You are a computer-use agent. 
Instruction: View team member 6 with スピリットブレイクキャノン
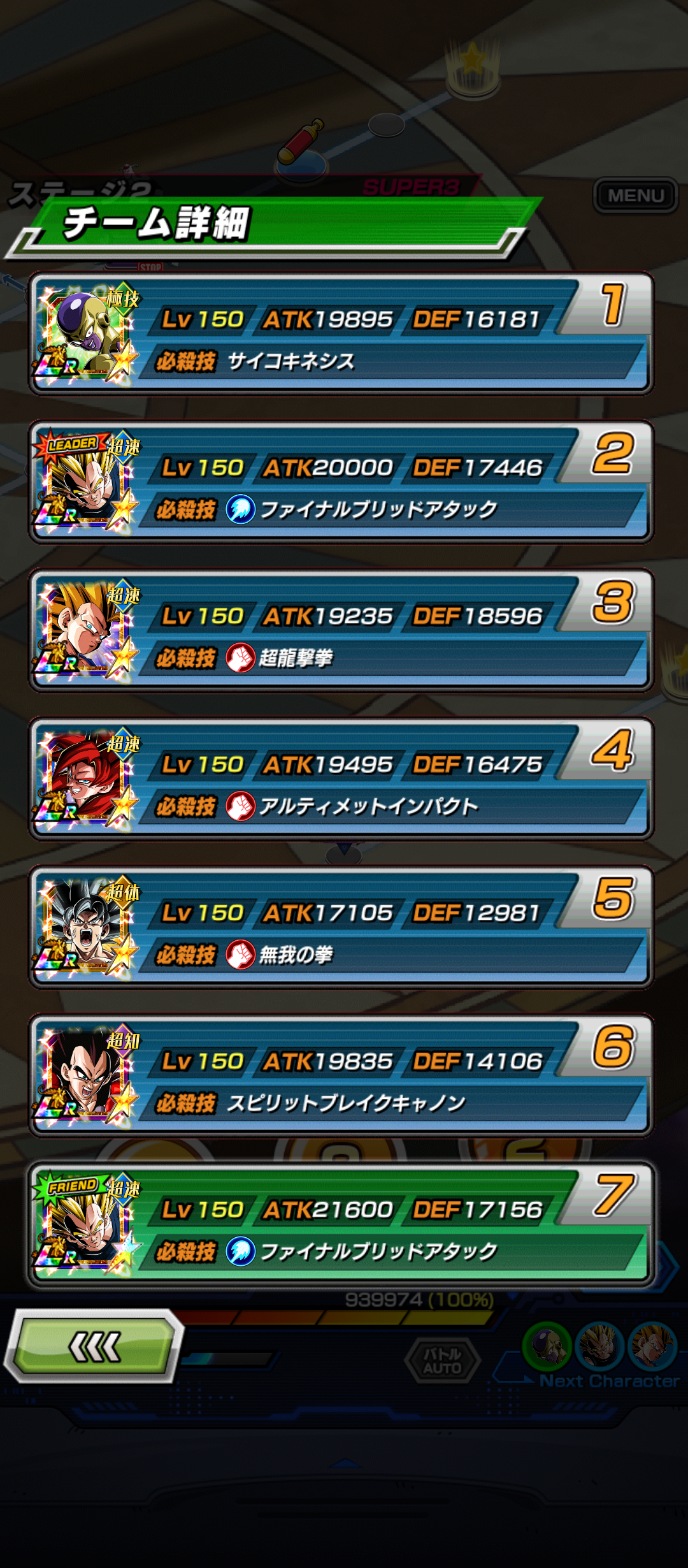coord(341,1077)
